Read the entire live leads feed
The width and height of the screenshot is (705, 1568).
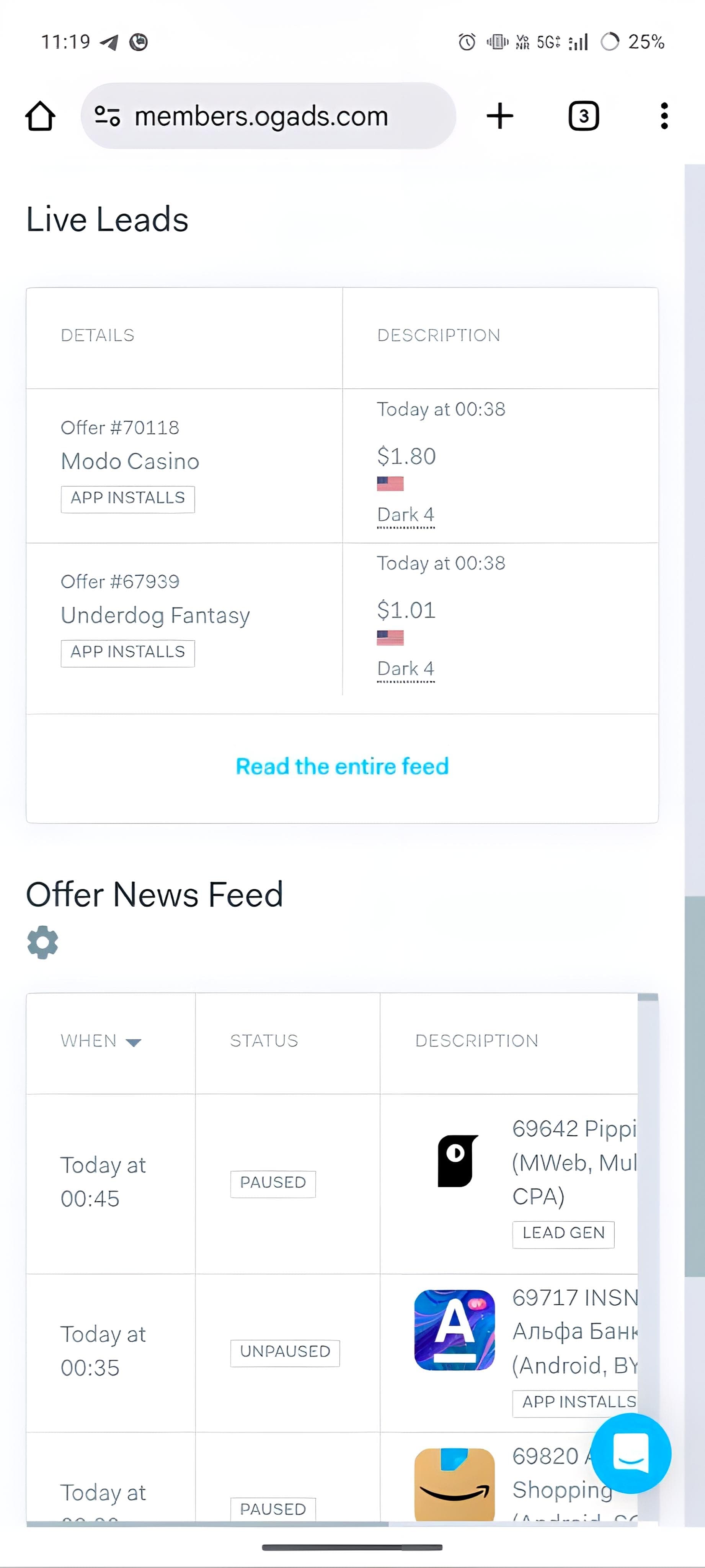pos(342,766)
